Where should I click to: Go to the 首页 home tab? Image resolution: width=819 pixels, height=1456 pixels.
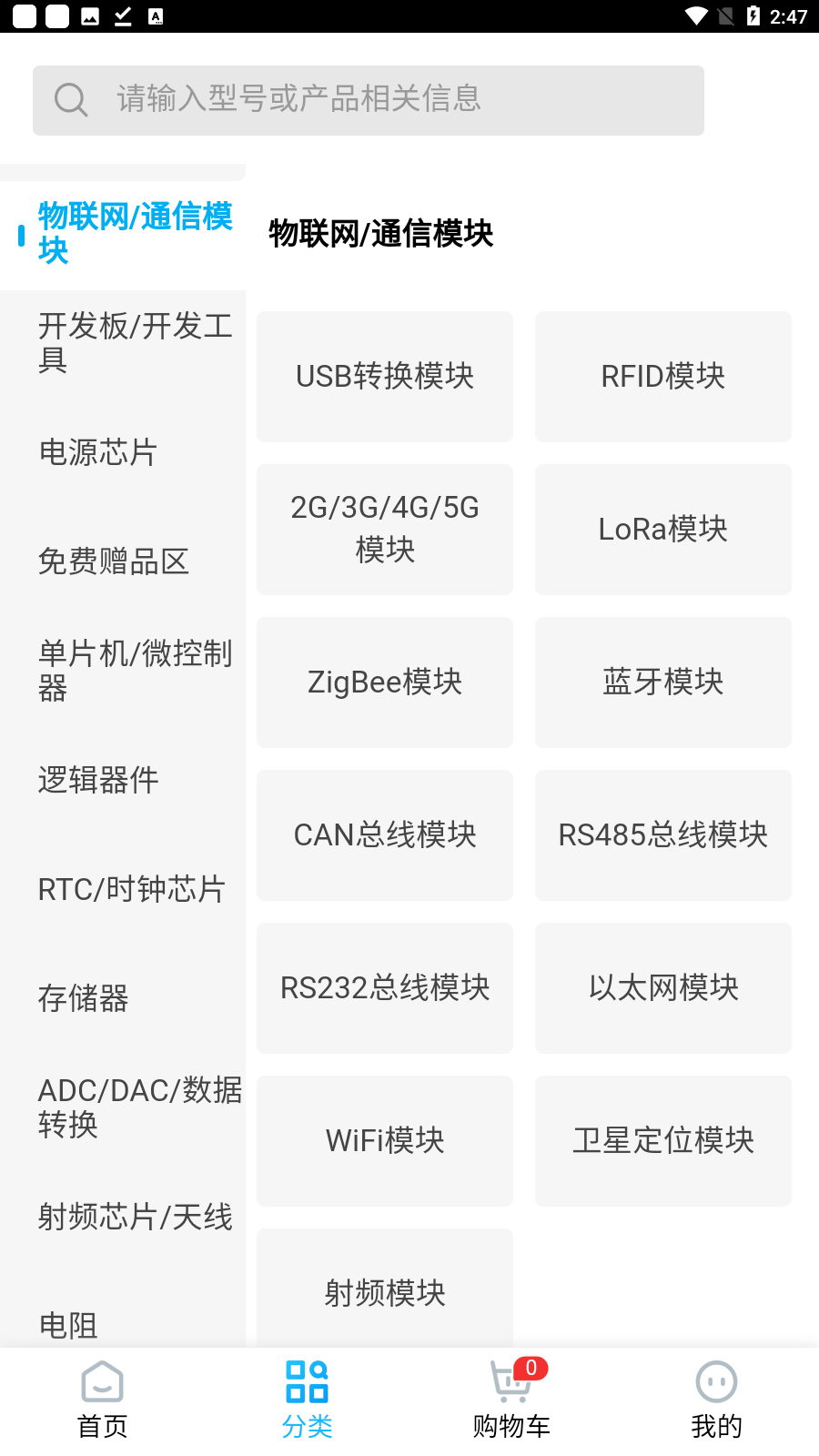point(102,1401)
